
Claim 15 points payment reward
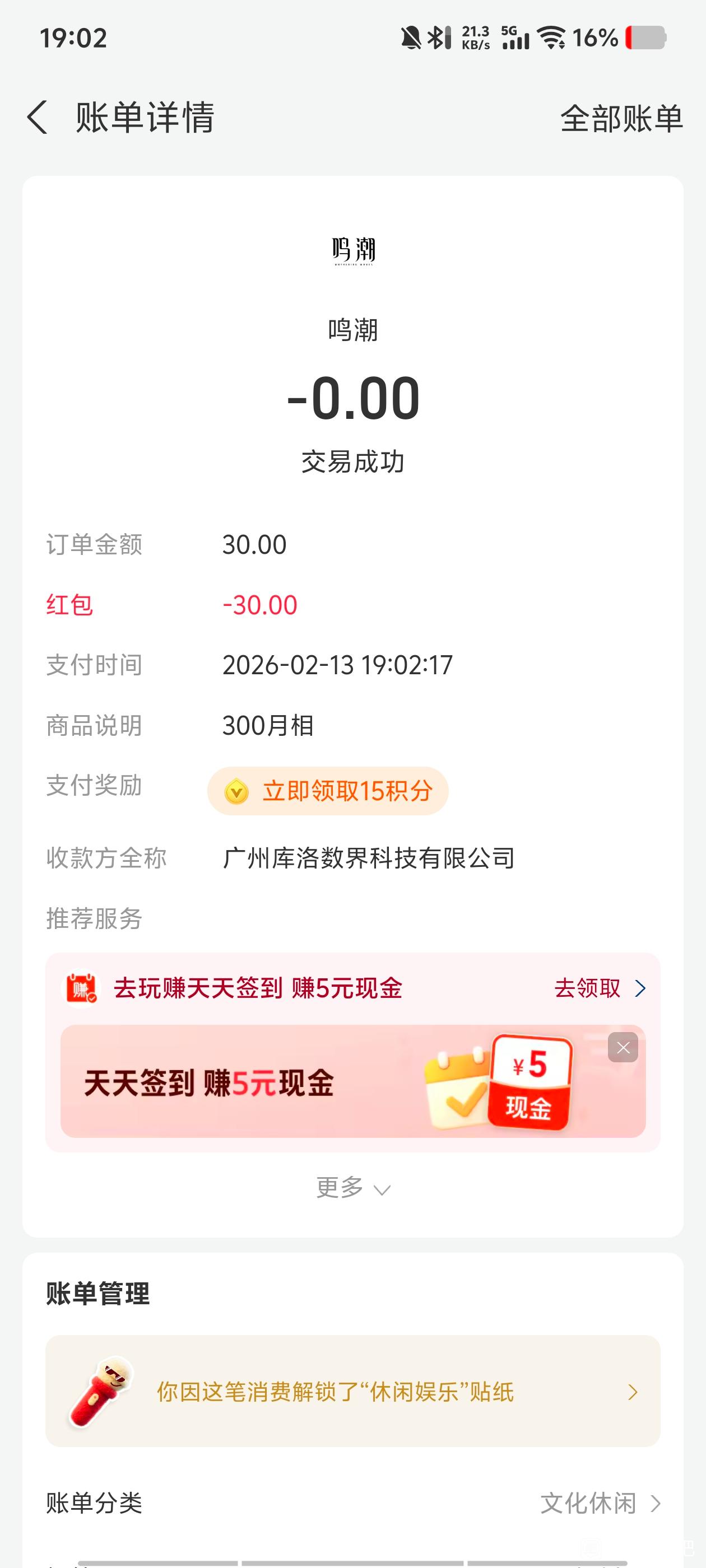328,791
